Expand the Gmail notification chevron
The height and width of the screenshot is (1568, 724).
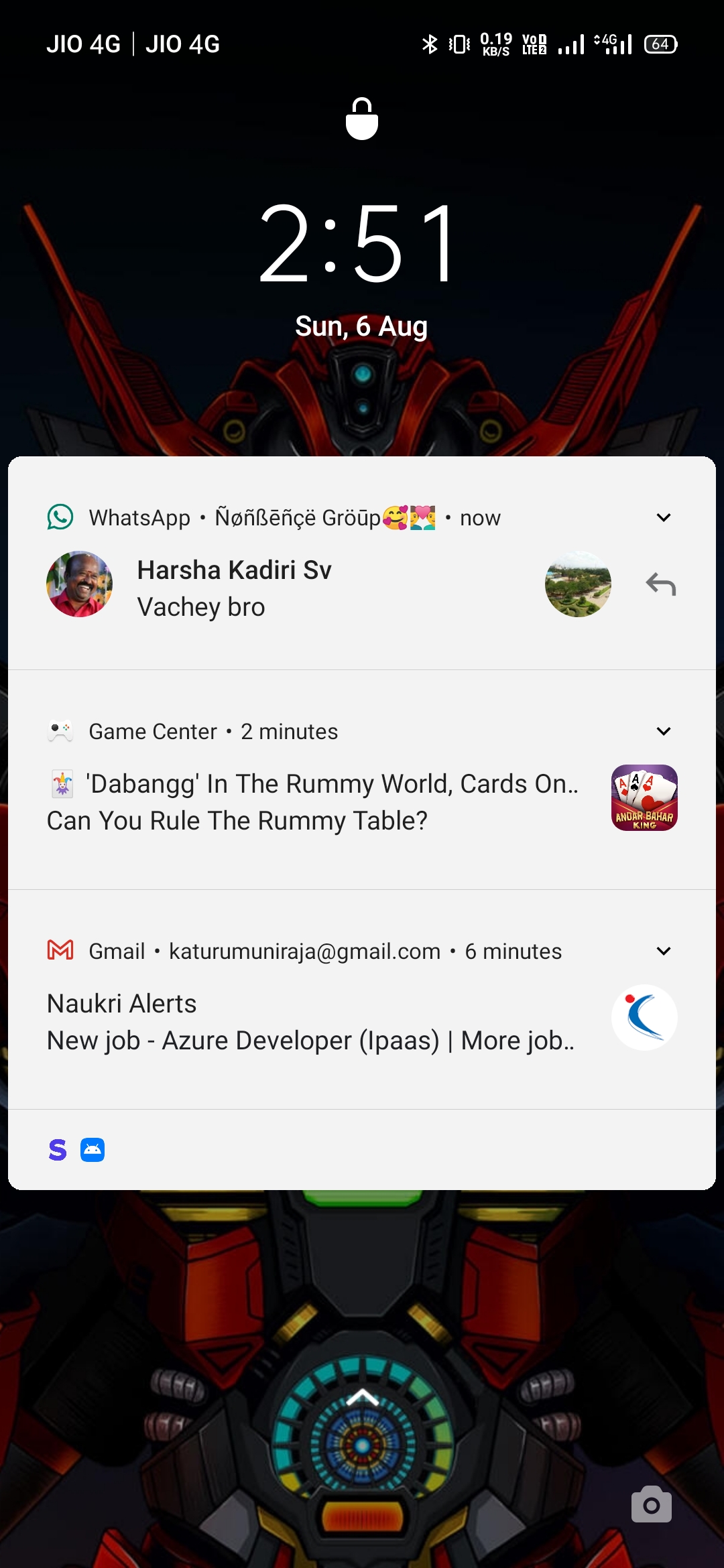click(663, 951)
